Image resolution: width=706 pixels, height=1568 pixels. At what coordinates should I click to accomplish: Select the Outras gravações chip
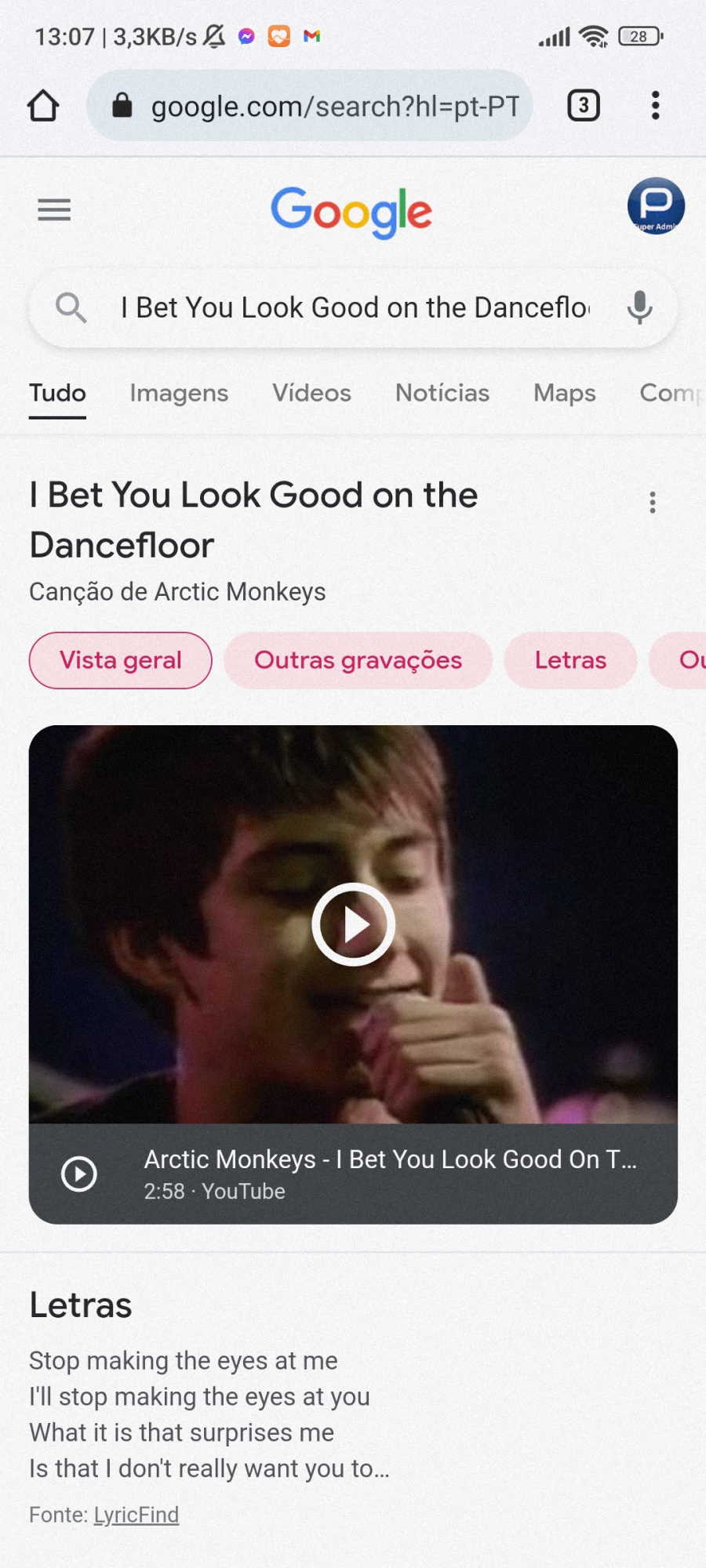(358, 660)
